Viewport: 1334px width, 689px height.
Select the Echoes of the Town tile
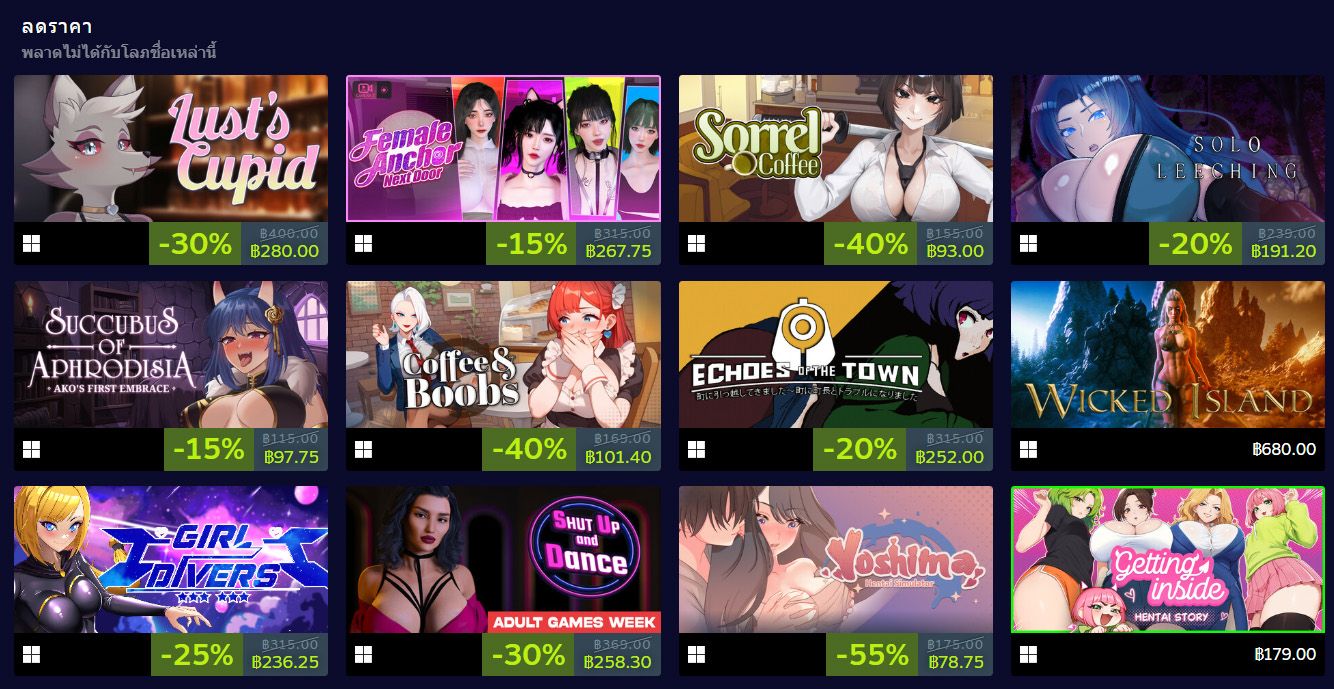tap(835, 354)
